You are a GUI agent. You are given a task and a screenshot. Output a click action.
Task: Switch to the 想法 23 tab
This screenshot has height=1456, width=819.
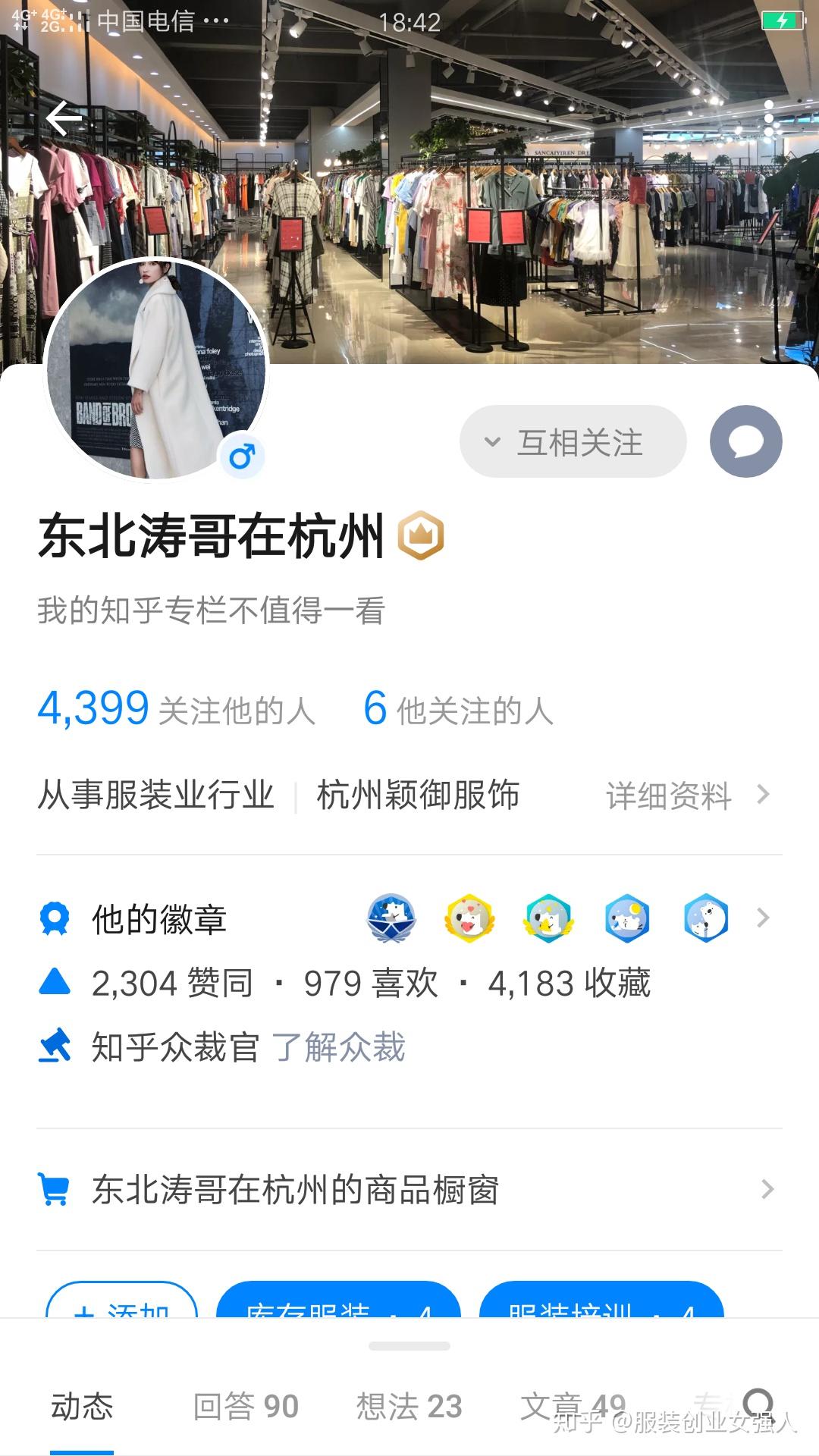[409, 1407]
